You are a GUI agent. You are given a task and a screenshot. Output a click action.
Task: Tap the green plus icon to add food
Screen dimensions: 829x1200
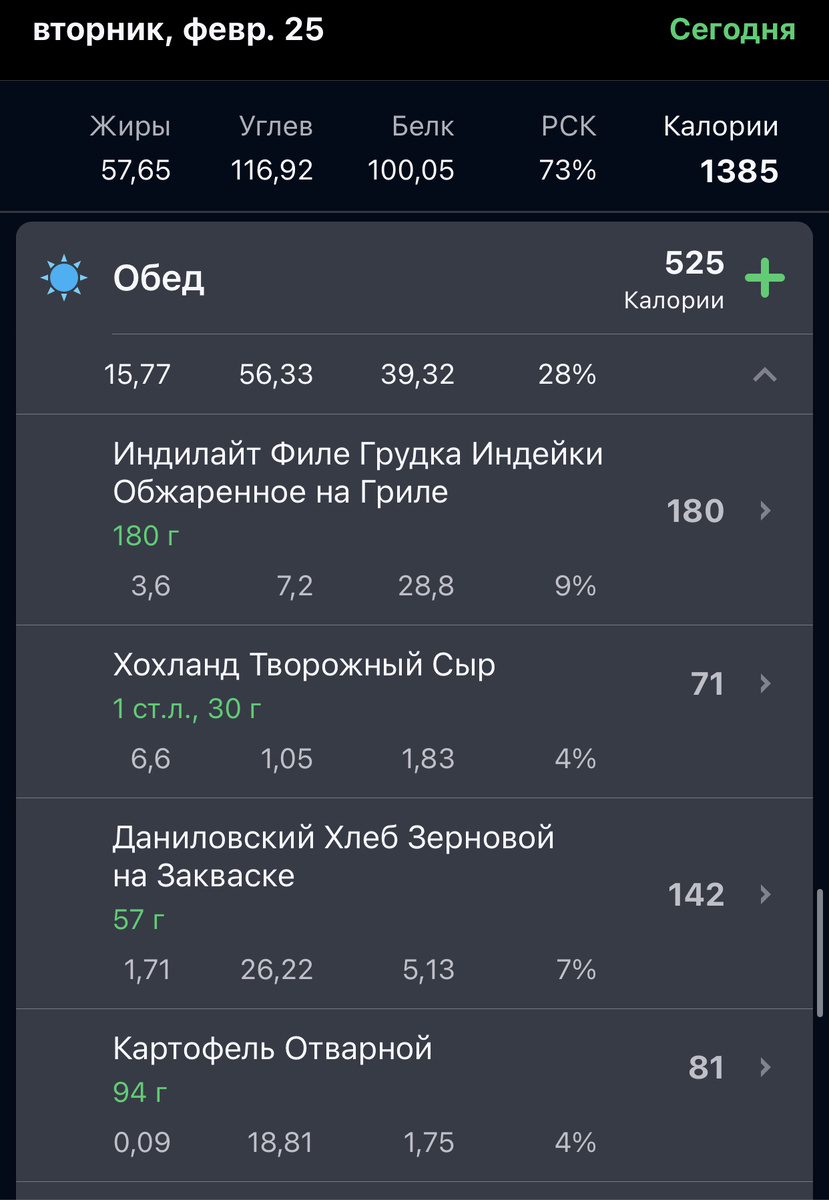[764, 277]
